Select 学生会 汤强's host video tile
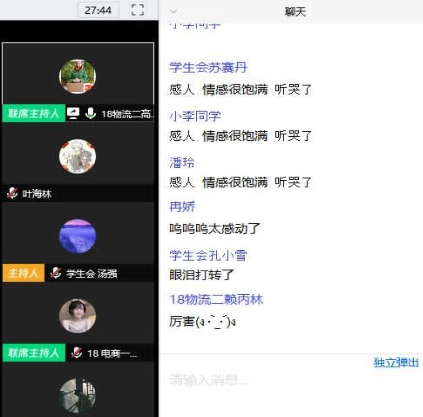 tap(78, 242)
